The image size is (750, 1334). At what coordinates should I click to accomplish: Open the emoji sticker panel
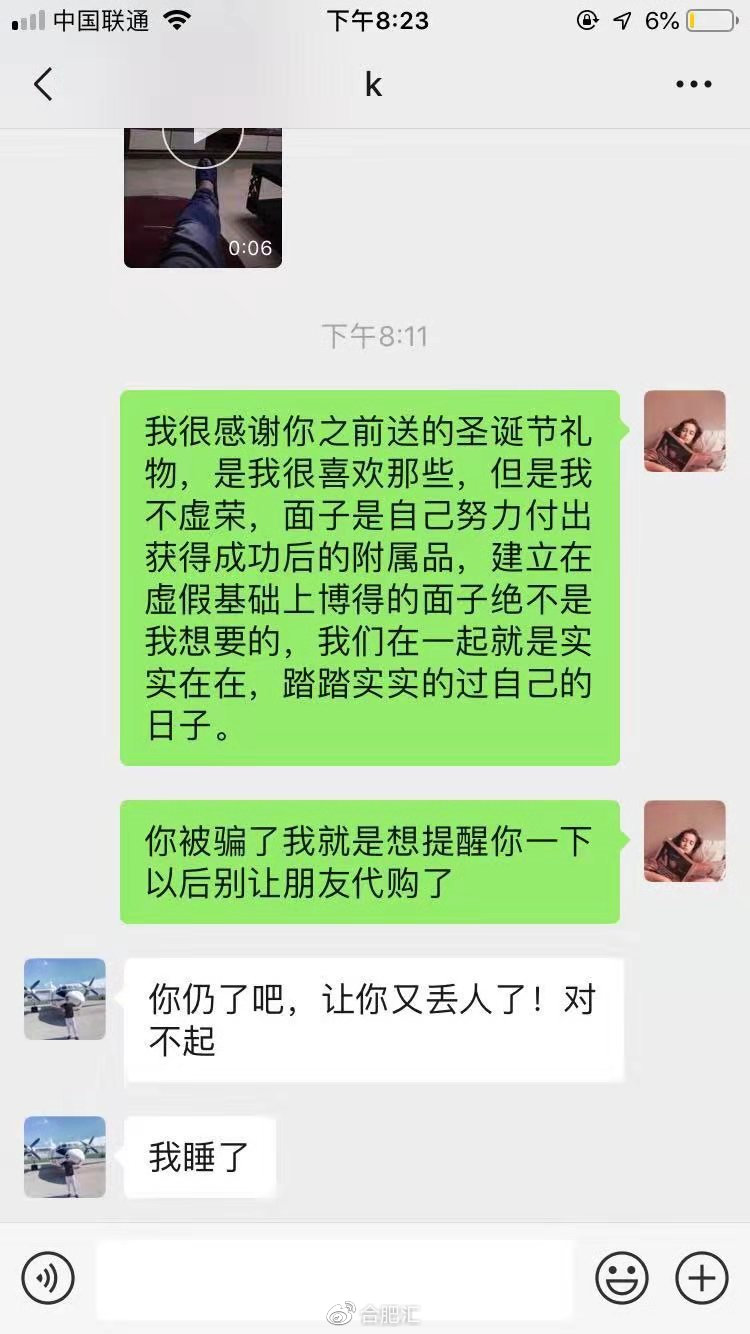(x=622, y=1277)
